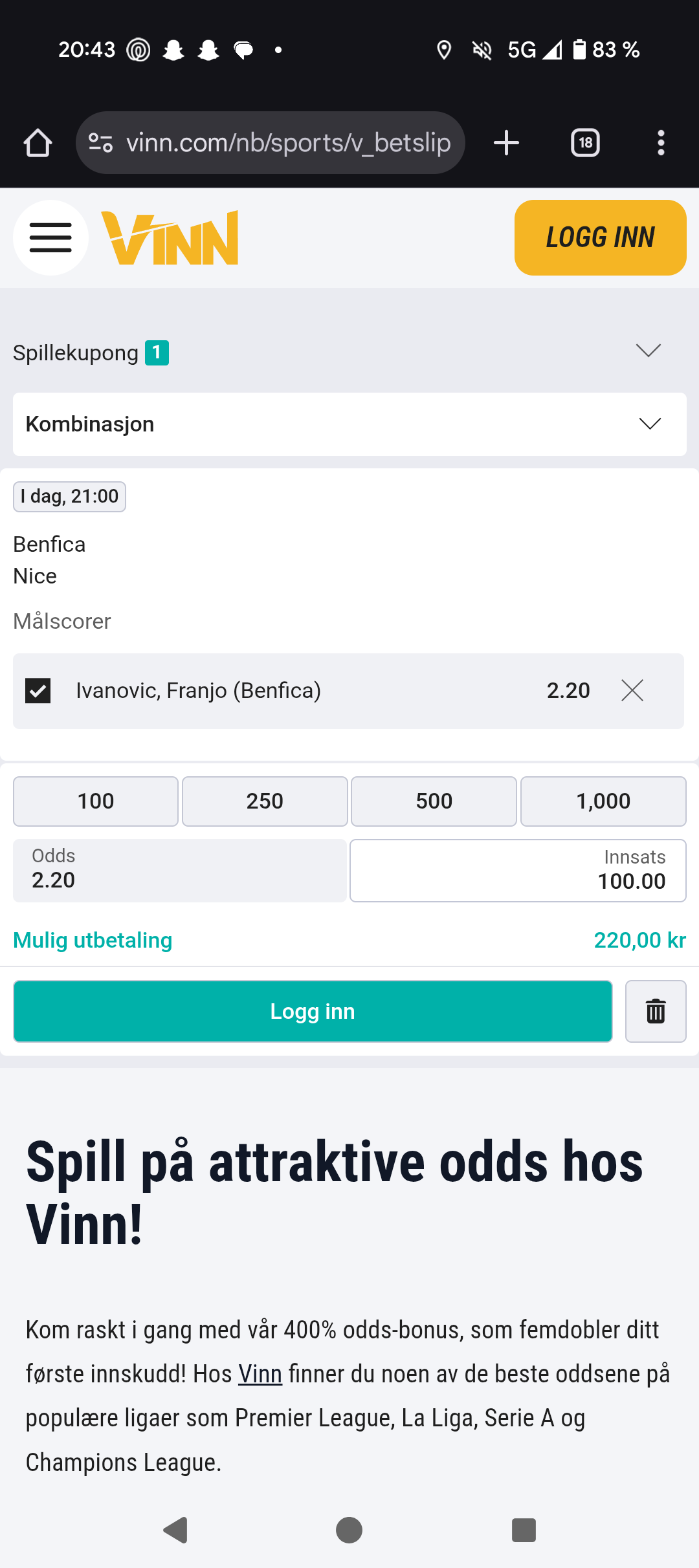699x1568 pixels.
Task: Open the browser overflow menu
Action: point(661,143)
